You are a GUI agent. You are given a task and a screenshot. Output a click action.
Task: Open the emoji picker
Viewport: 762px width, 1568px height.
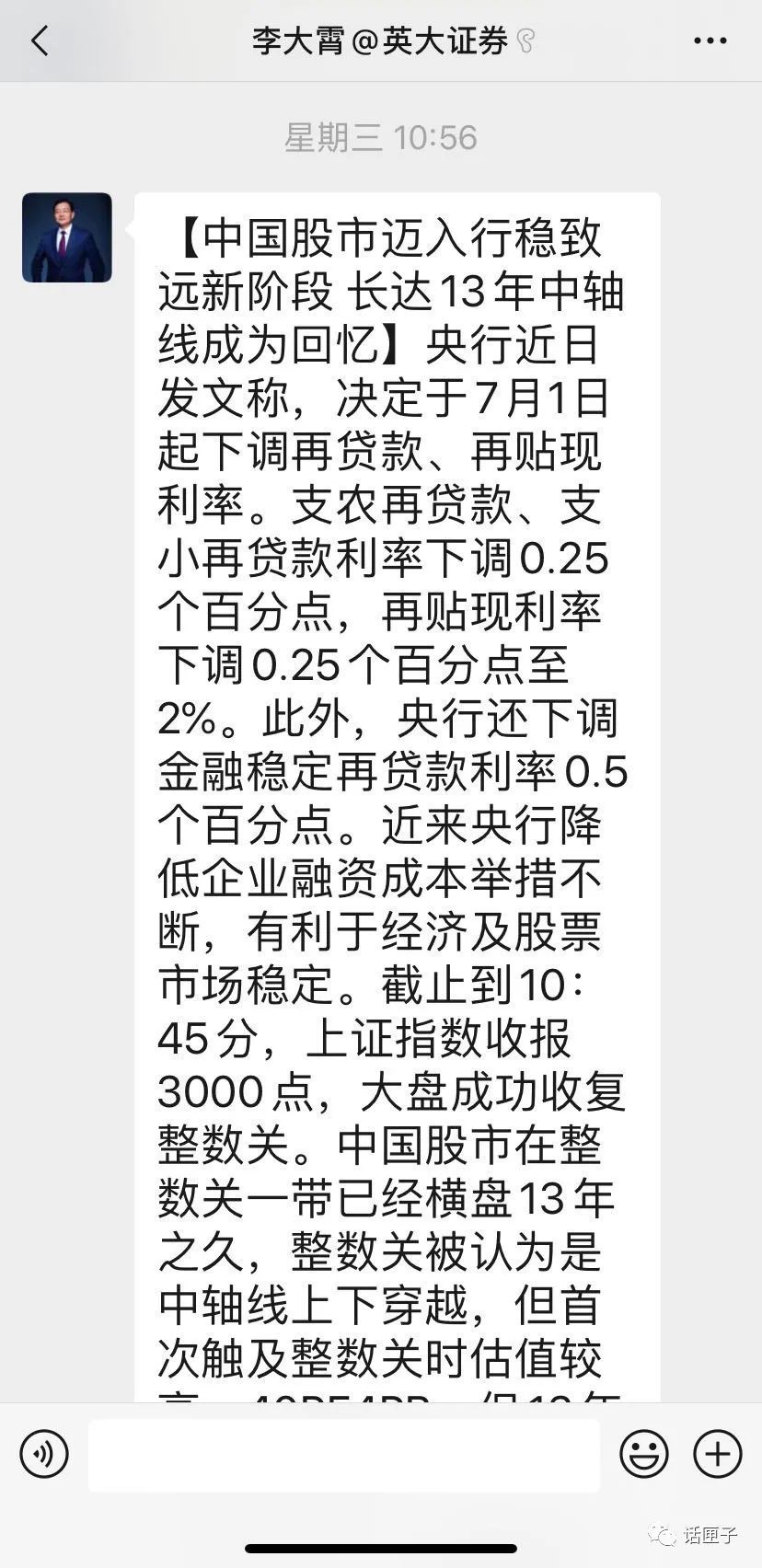pos(643,1455)
